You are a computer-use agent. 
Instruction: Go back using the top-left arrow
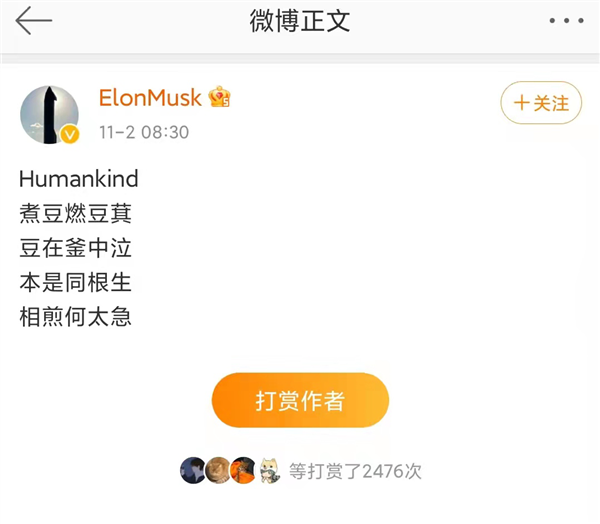pos(32,21)
